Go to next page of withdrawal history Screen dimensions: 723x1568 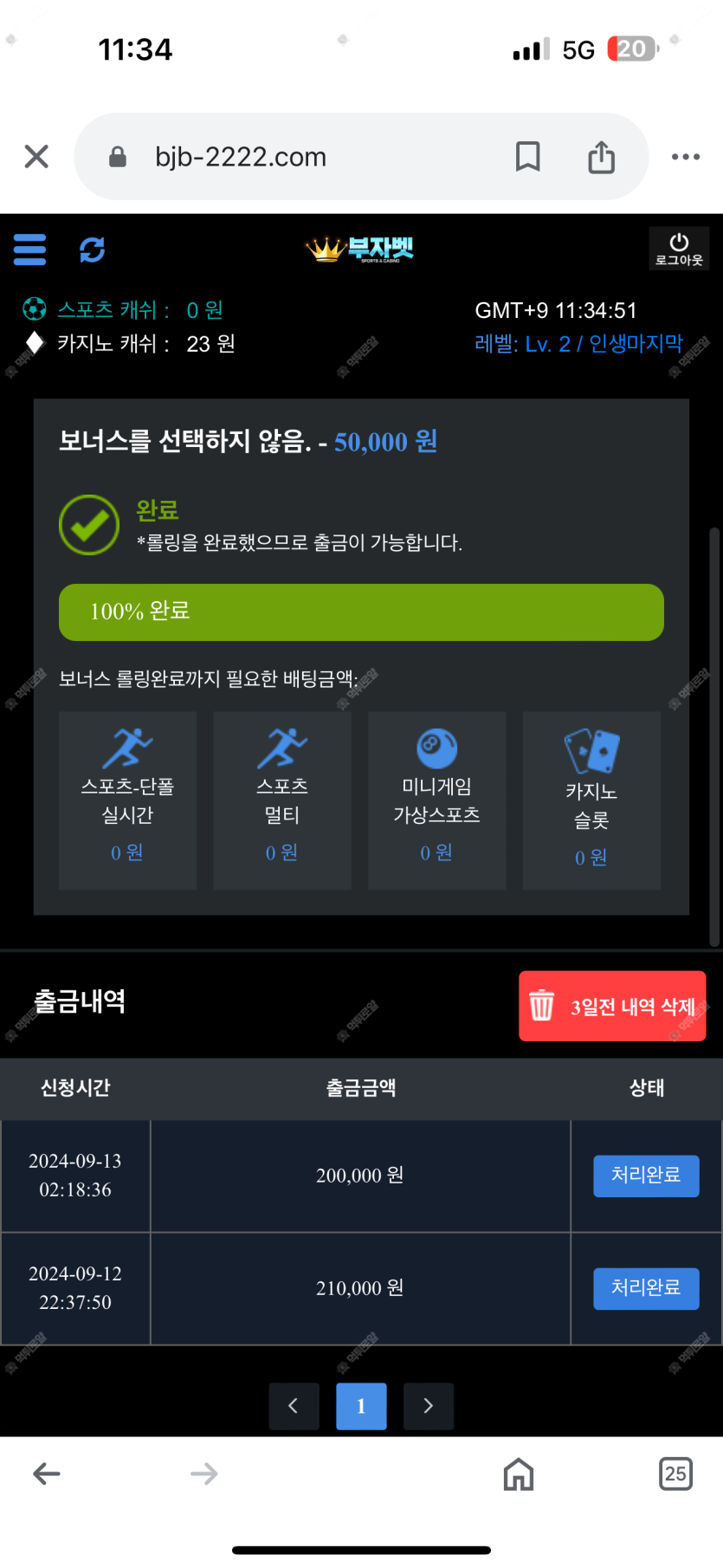[x=428, y=1405]
